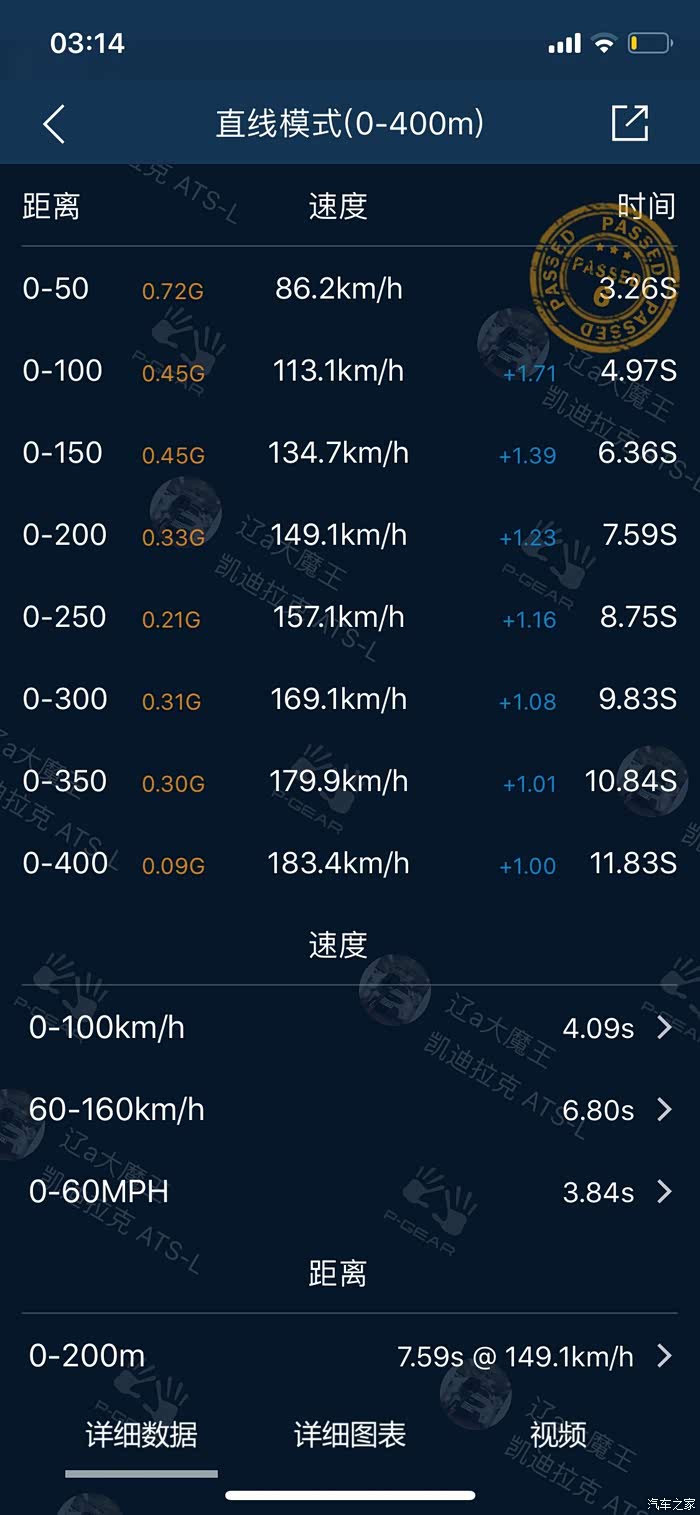The image size is (700, 1515).
Task: Switch to the 详细图表 tab
Action: 349,1435
